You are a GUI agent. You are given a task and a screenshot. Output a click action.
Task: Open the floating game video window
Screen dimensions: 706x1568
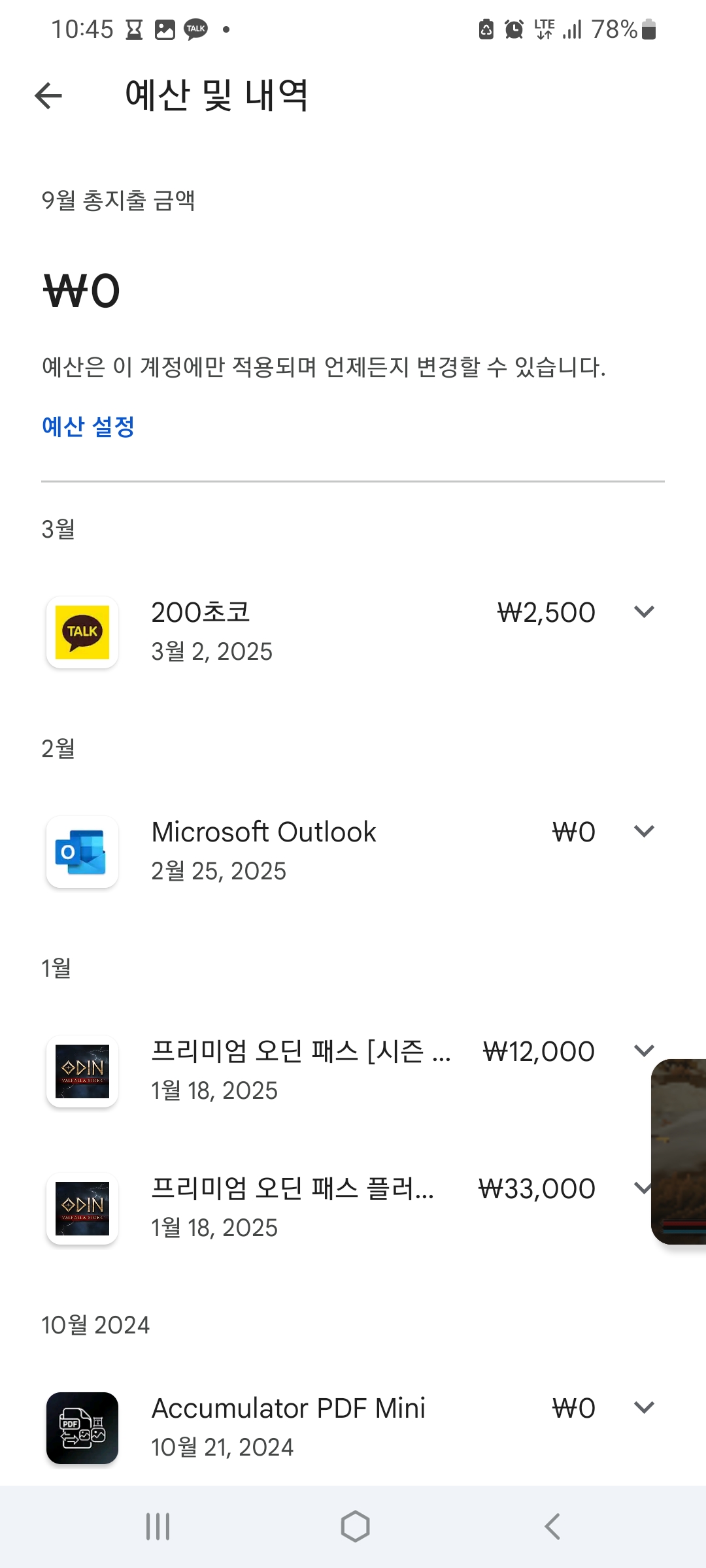pyautogui.click(x=680, y=1151)
